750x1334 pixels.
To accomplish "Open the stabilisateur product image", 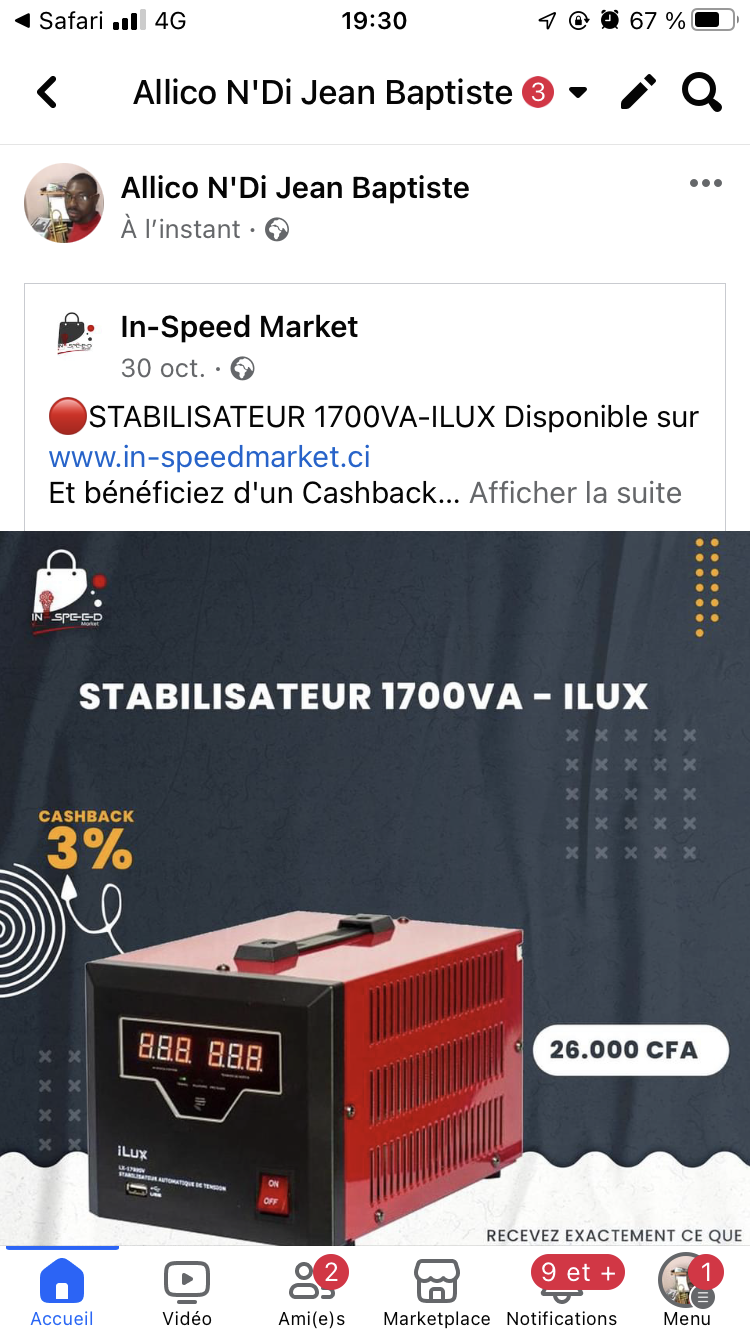I will pos(375,888).
